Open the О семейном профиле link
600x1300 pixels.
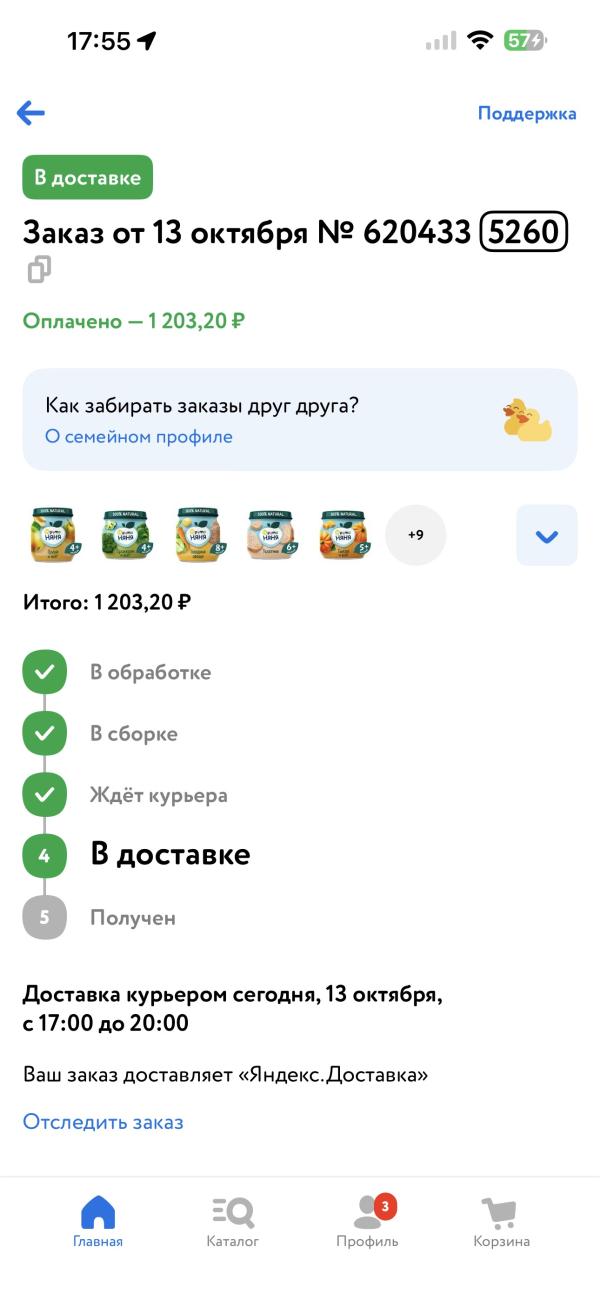pos(139,437)
